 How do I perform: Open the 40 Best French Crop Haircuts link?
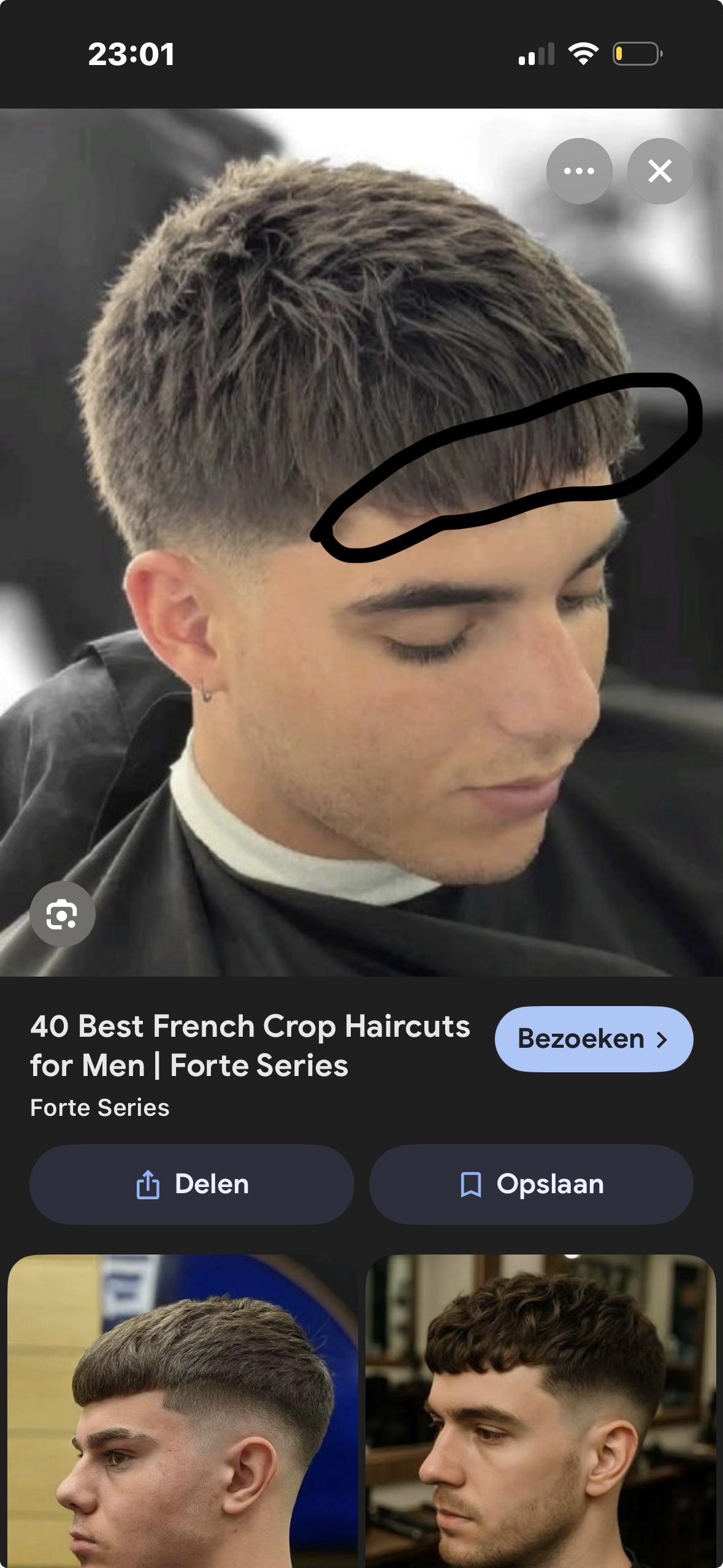coord(250,1045)
